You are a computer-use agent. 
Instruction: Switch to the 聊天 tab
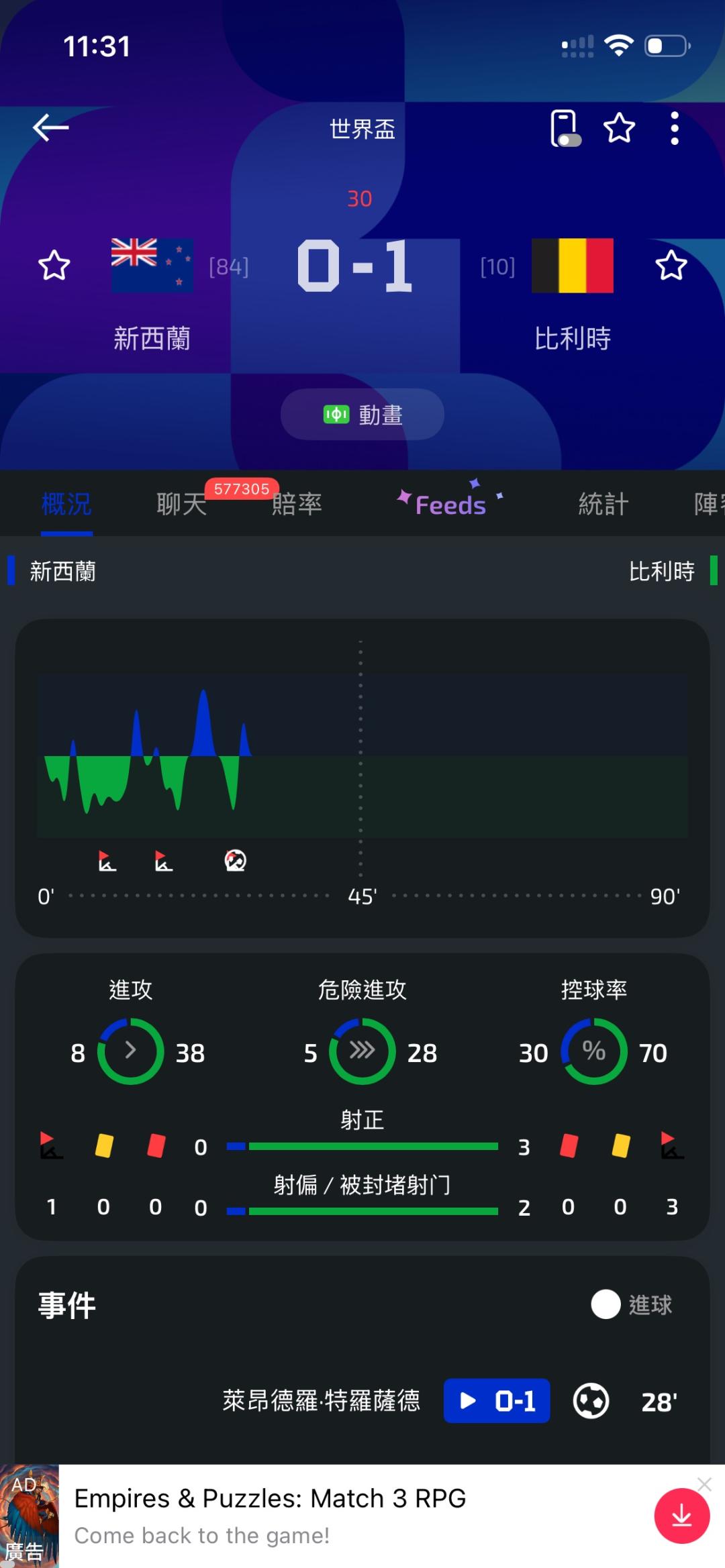(x=181, y=504)
